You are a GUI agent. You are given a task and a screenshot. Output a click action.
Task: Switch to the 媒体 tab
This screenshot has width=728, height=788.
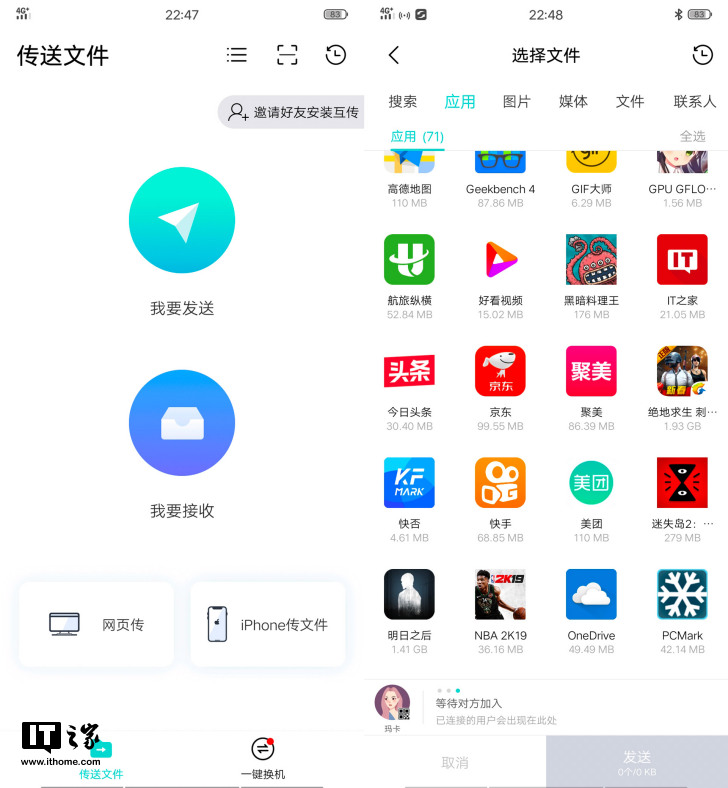[x=573, y=101]
